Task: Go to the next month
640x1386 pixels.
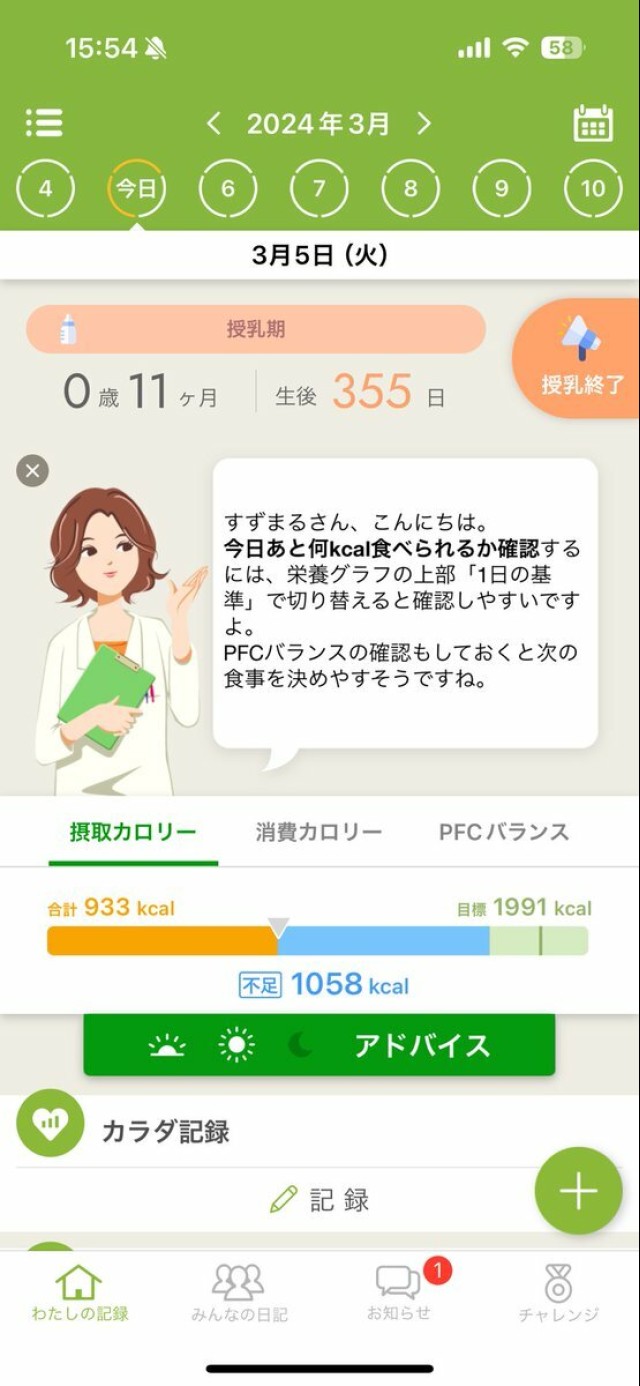Action: pos(424,123)
